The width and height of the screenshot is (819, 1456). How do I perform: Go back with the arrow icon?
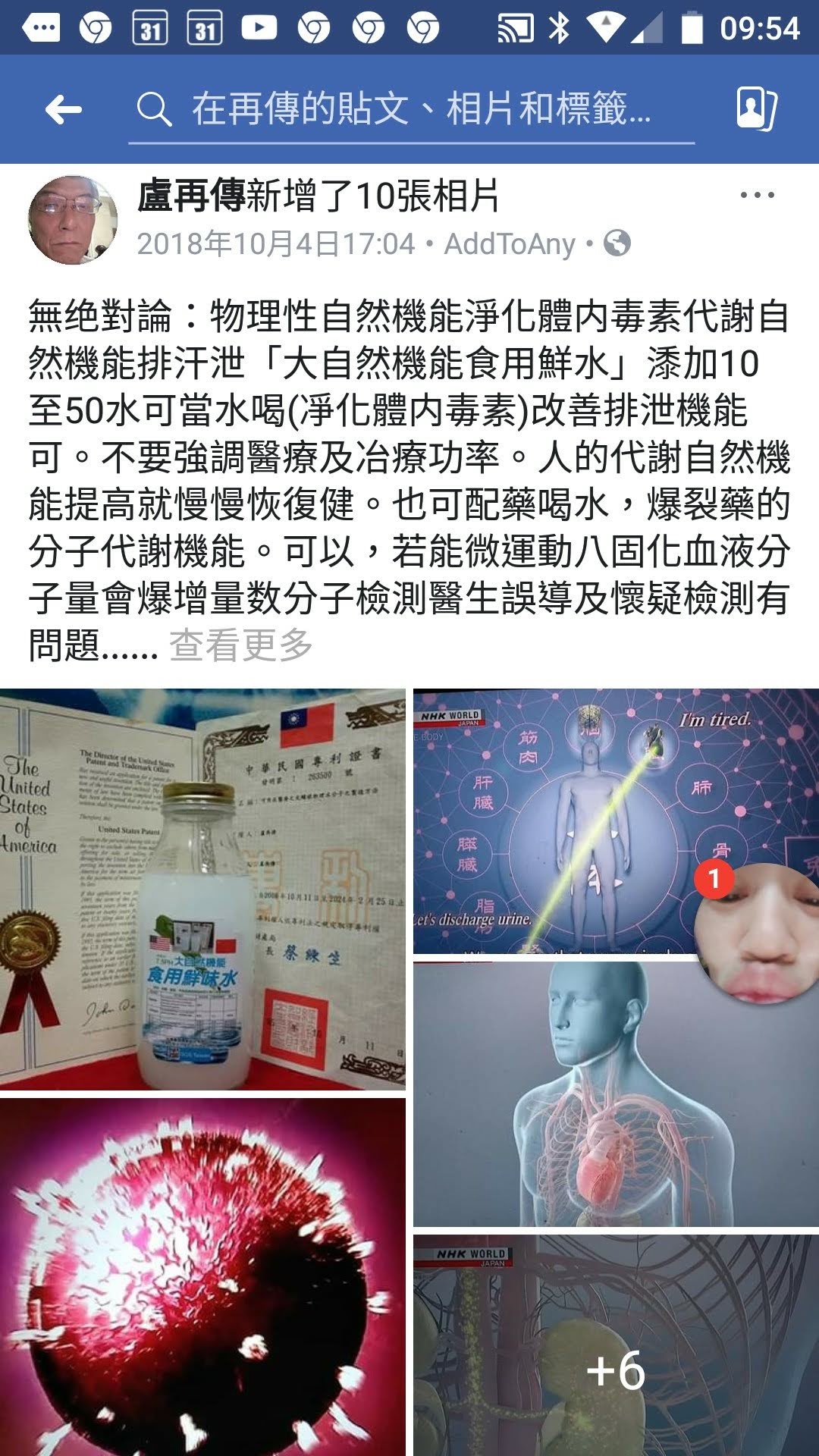pyautogui.click(x=64, y=110)
